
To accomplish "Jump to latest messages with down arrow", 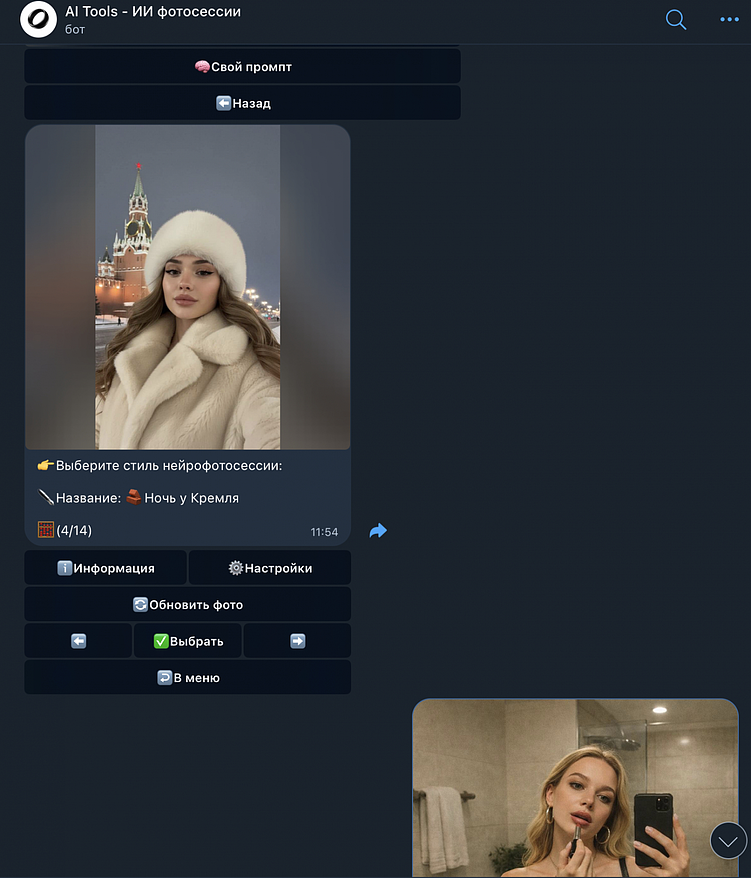I will coord(728,841).
